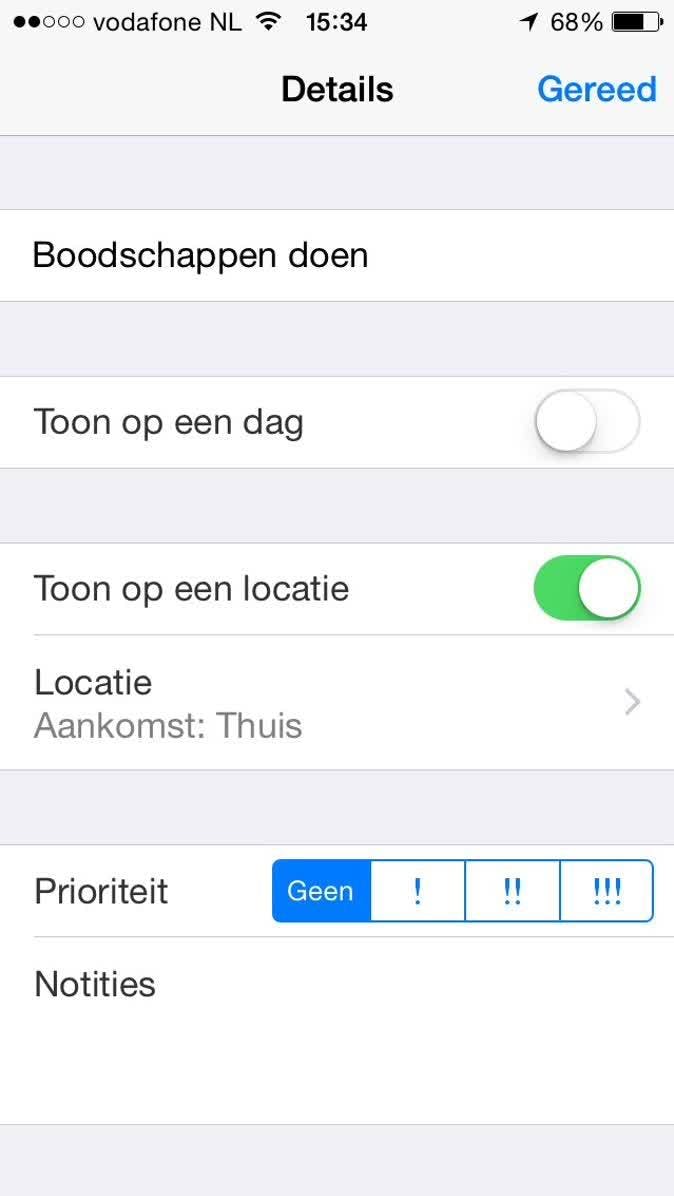Open the Locatie row
The height and width of the screenshot is (1196, 674).
[337, 702]
